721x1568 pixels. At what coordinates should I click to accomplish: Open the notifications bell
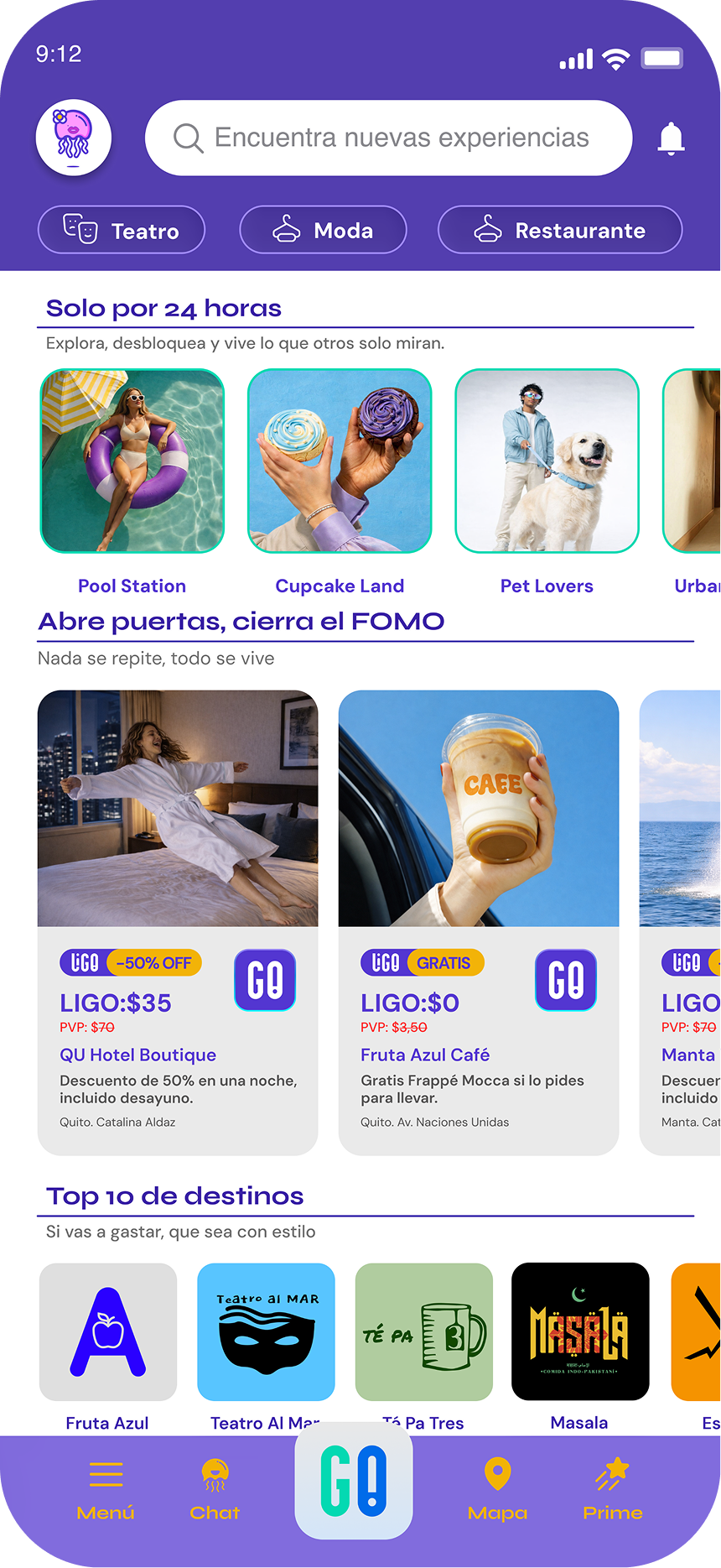click(x=671, y=138)
